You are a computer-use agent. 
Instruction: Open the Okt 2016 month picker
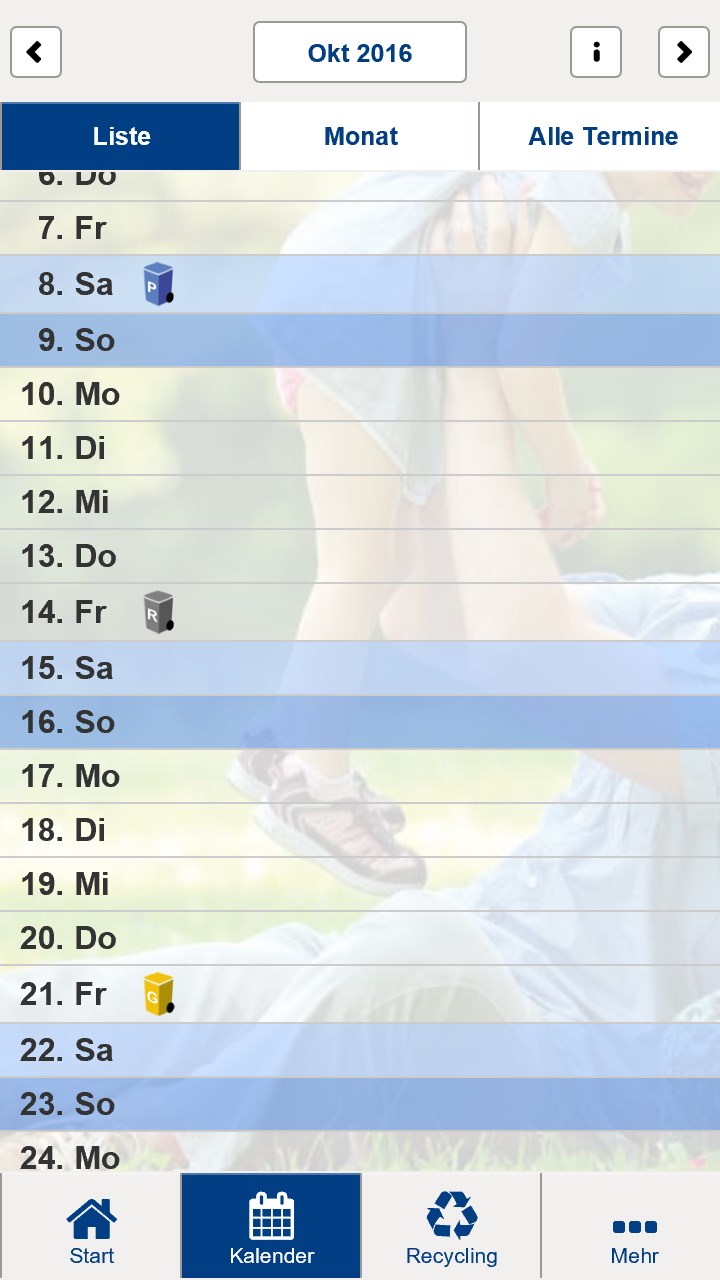click(x=360, y=52)
